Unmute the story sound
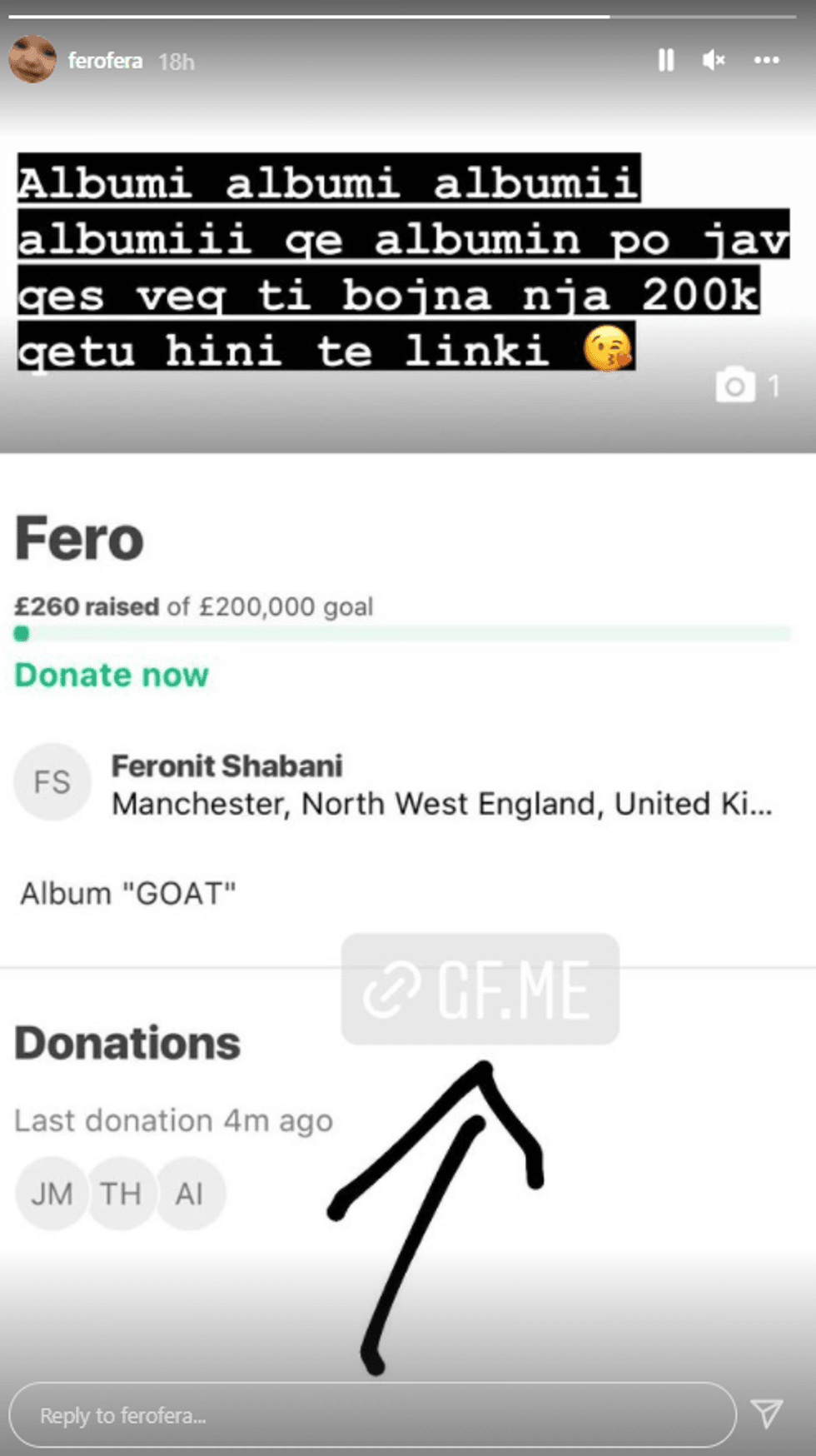This screenshot has height=1456, width=816. click(x=714, y=60)
